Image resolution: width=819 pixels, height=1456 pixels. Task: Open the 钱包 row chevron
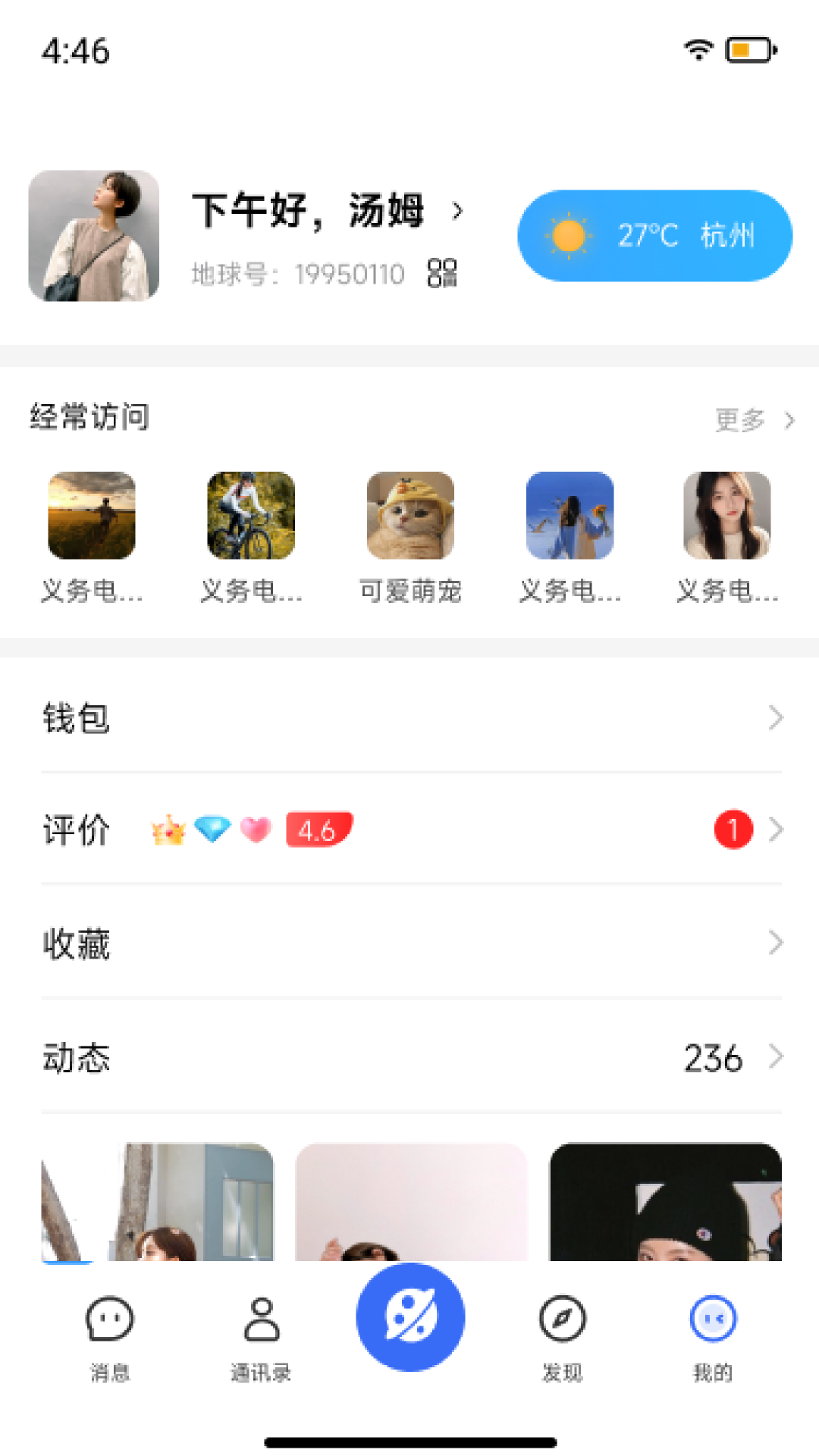[x=773, y=717]
